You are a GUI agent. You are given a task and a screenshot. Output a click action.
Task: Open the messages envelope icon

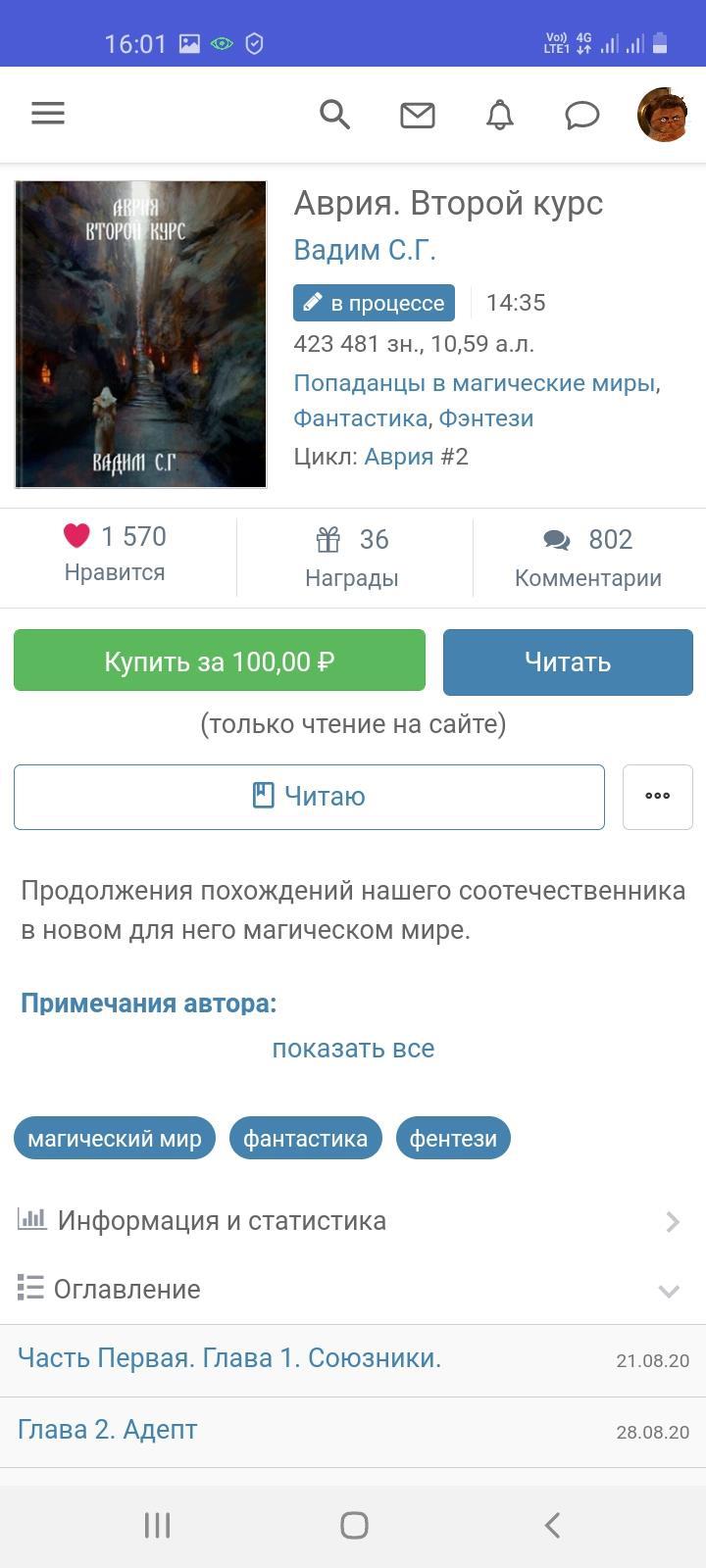coord(418,116)
